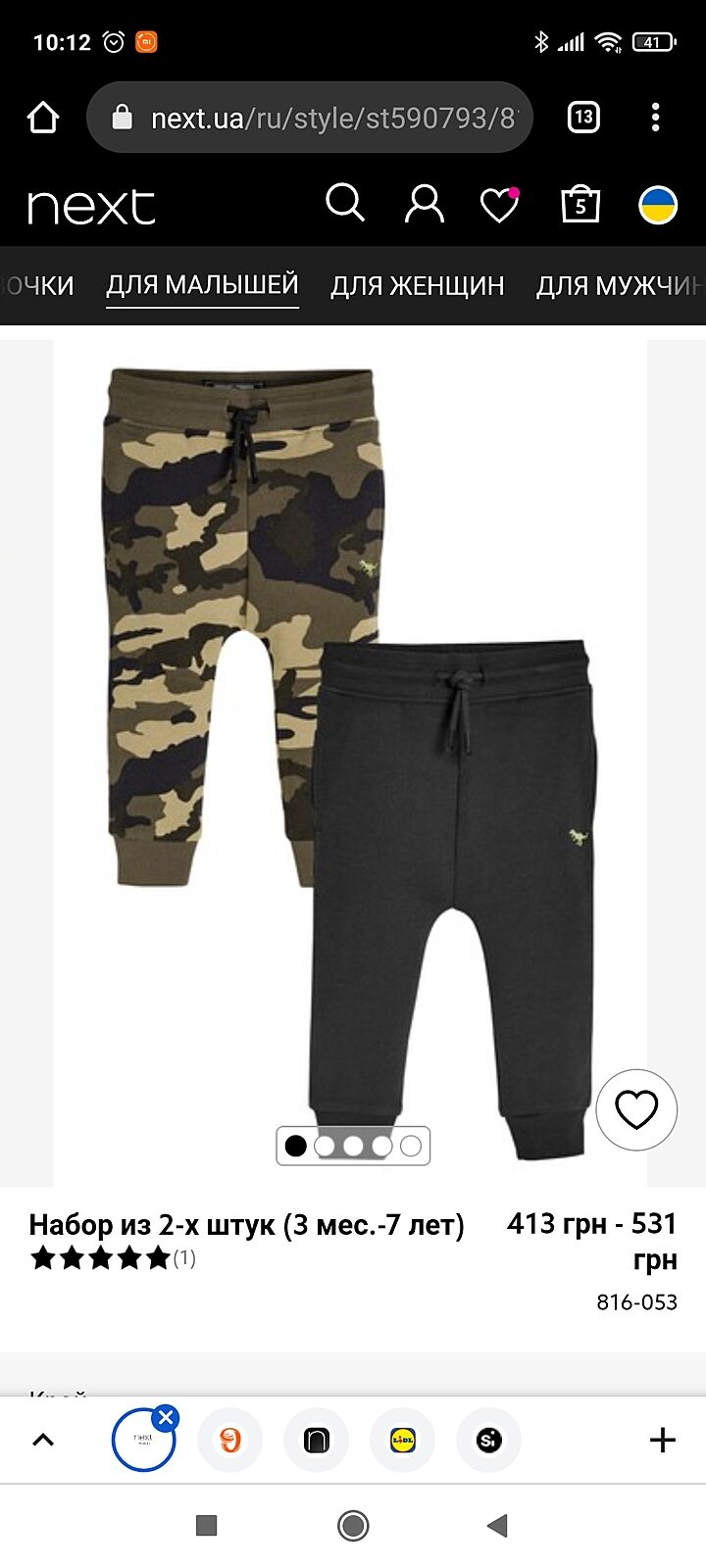
Task: Open the browser home page
Action: 43,118
